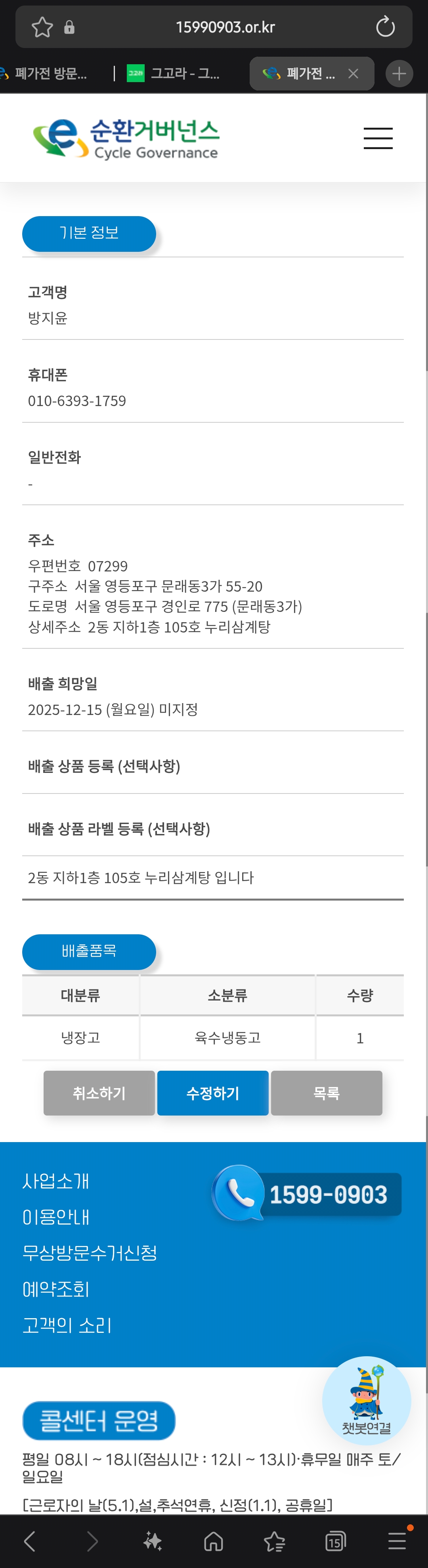Go to the browser home page
The height and width of the screenshot is (1568, 428).
[213, 1541]
